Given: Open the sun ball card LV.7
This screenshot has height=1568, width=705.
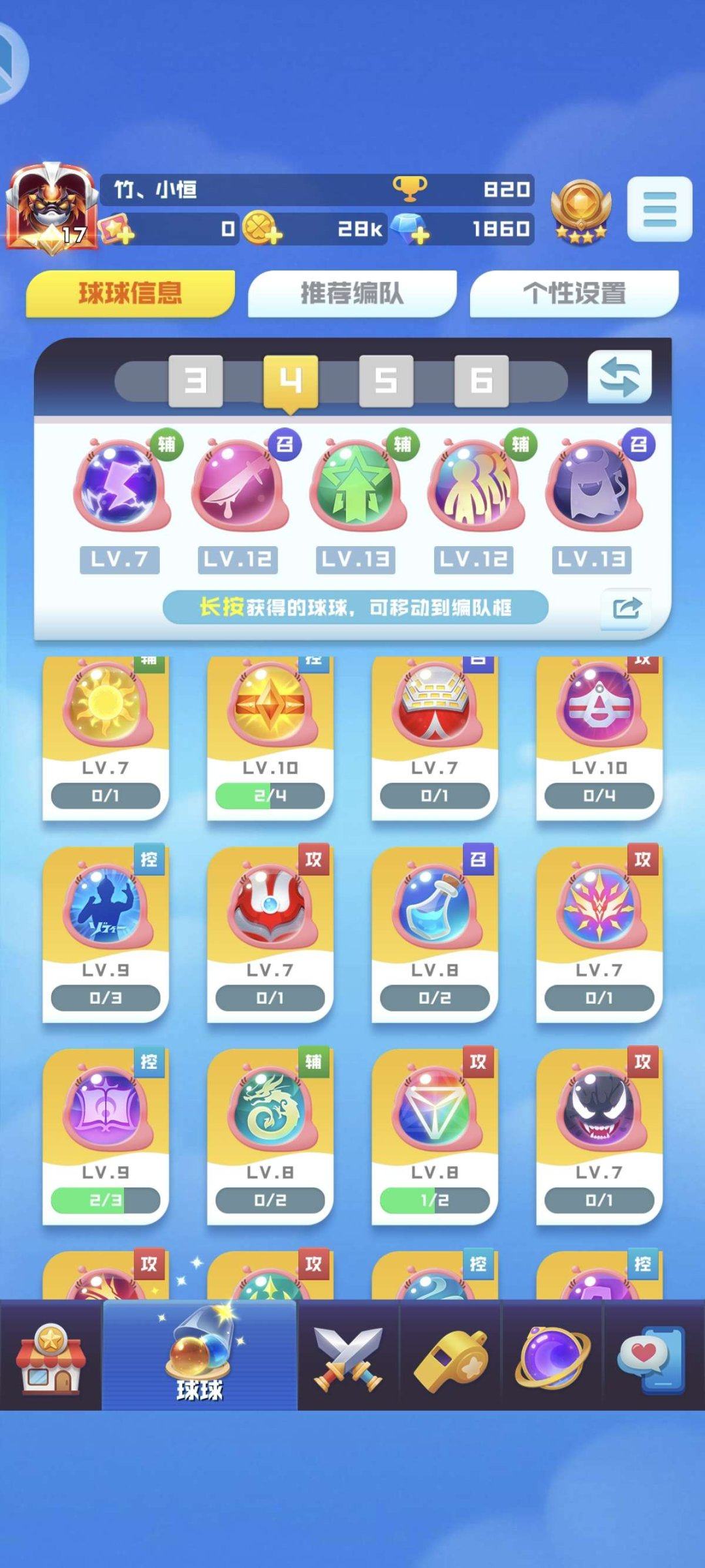Looking at the screenshot, I should [x=105, y=737].
